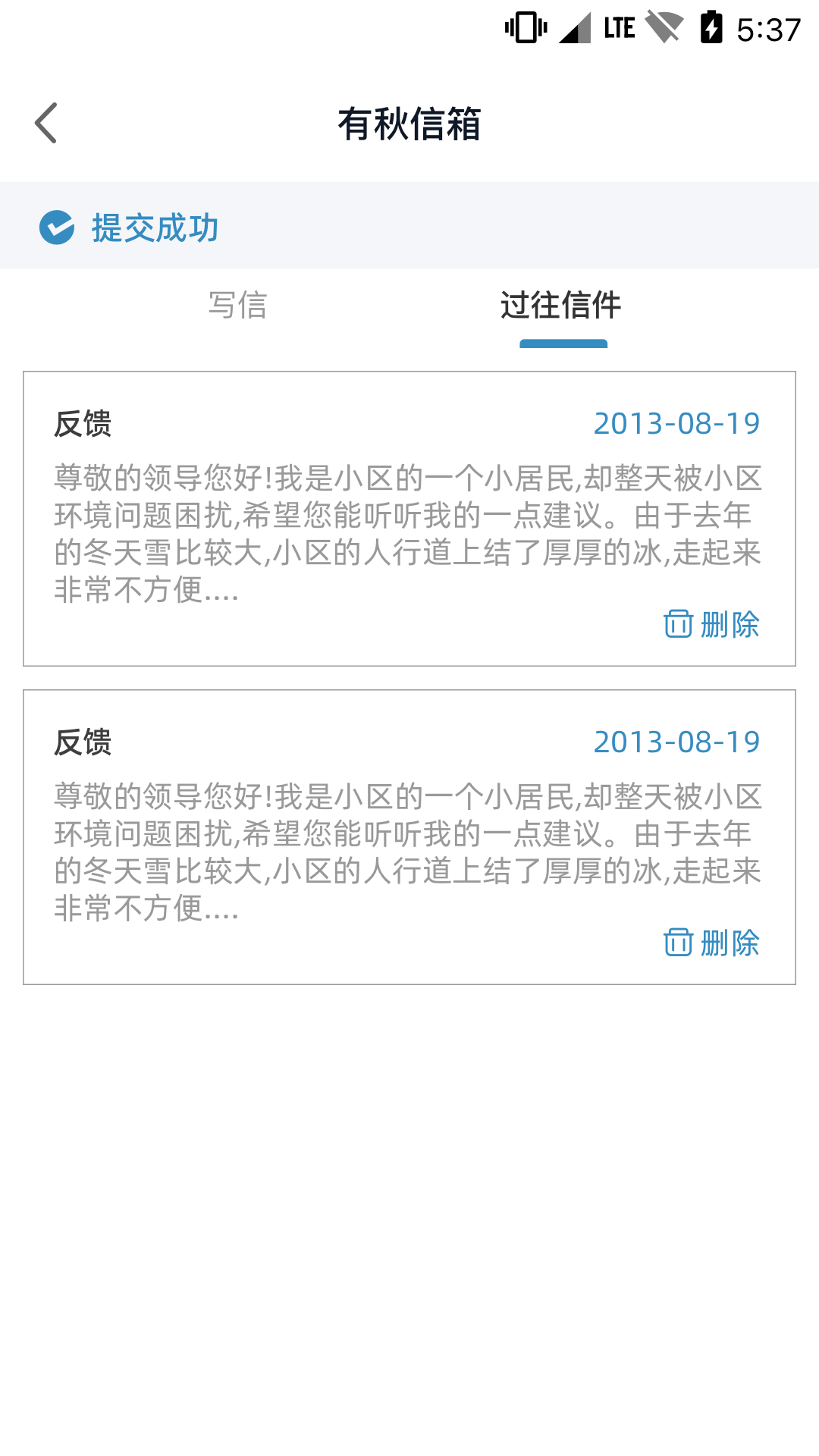Select the 过往信件 tab

pyautogui.click(x=562, y=306)
